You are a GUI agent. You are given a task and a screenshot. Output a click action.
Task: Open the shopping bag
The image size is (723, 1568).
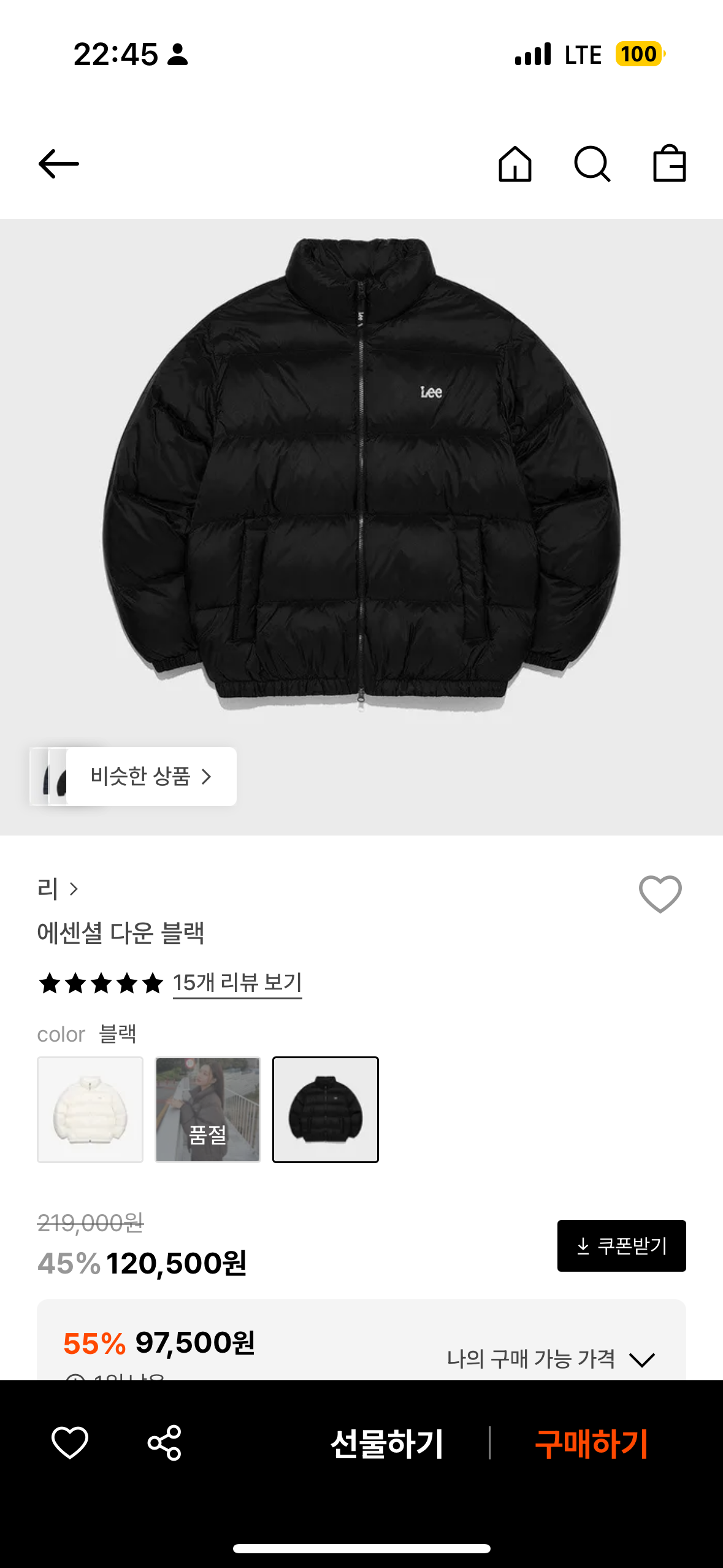(x=669, y=164)
